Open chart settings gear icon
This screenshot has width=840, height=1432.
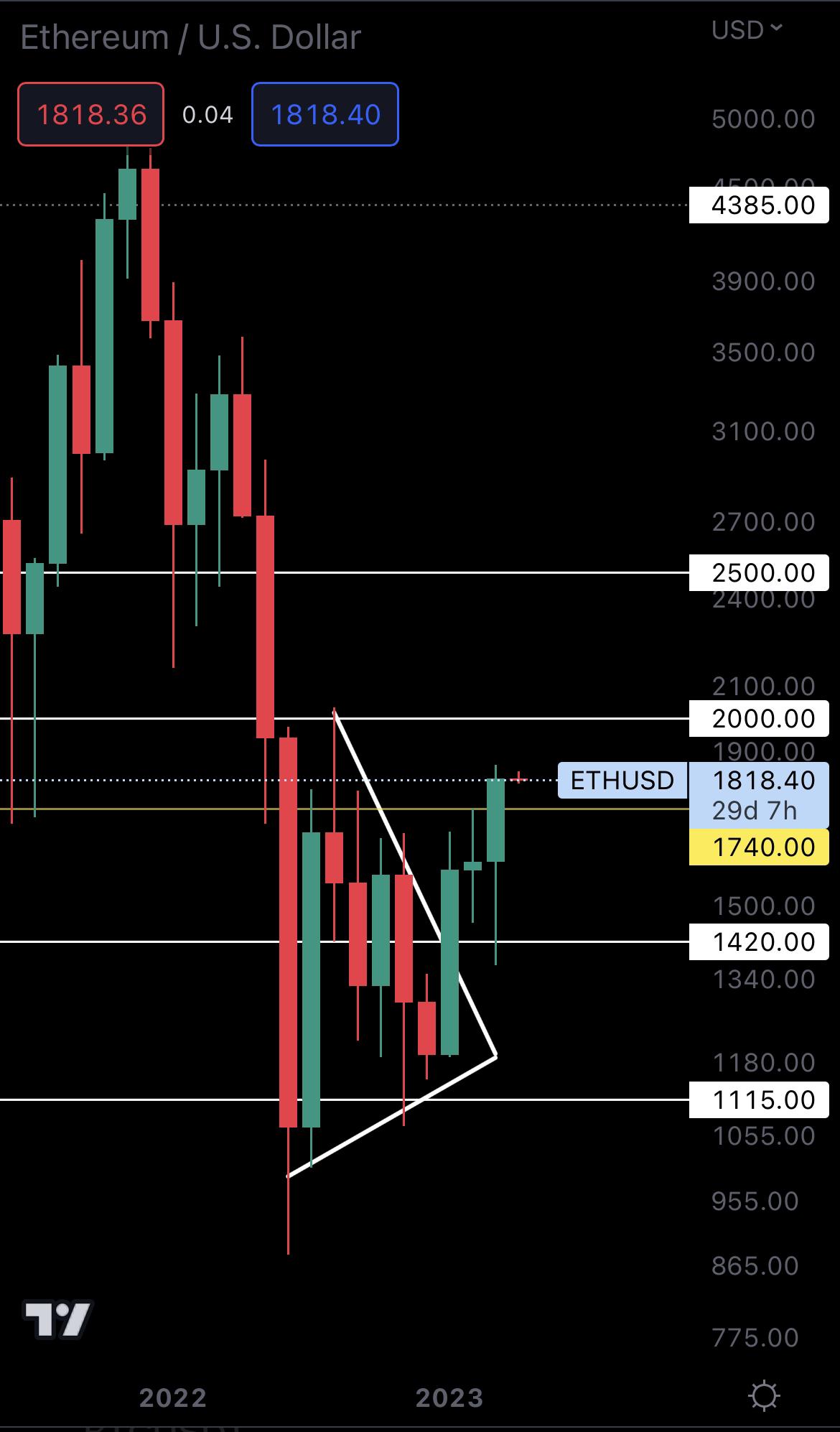point(763,1396)
